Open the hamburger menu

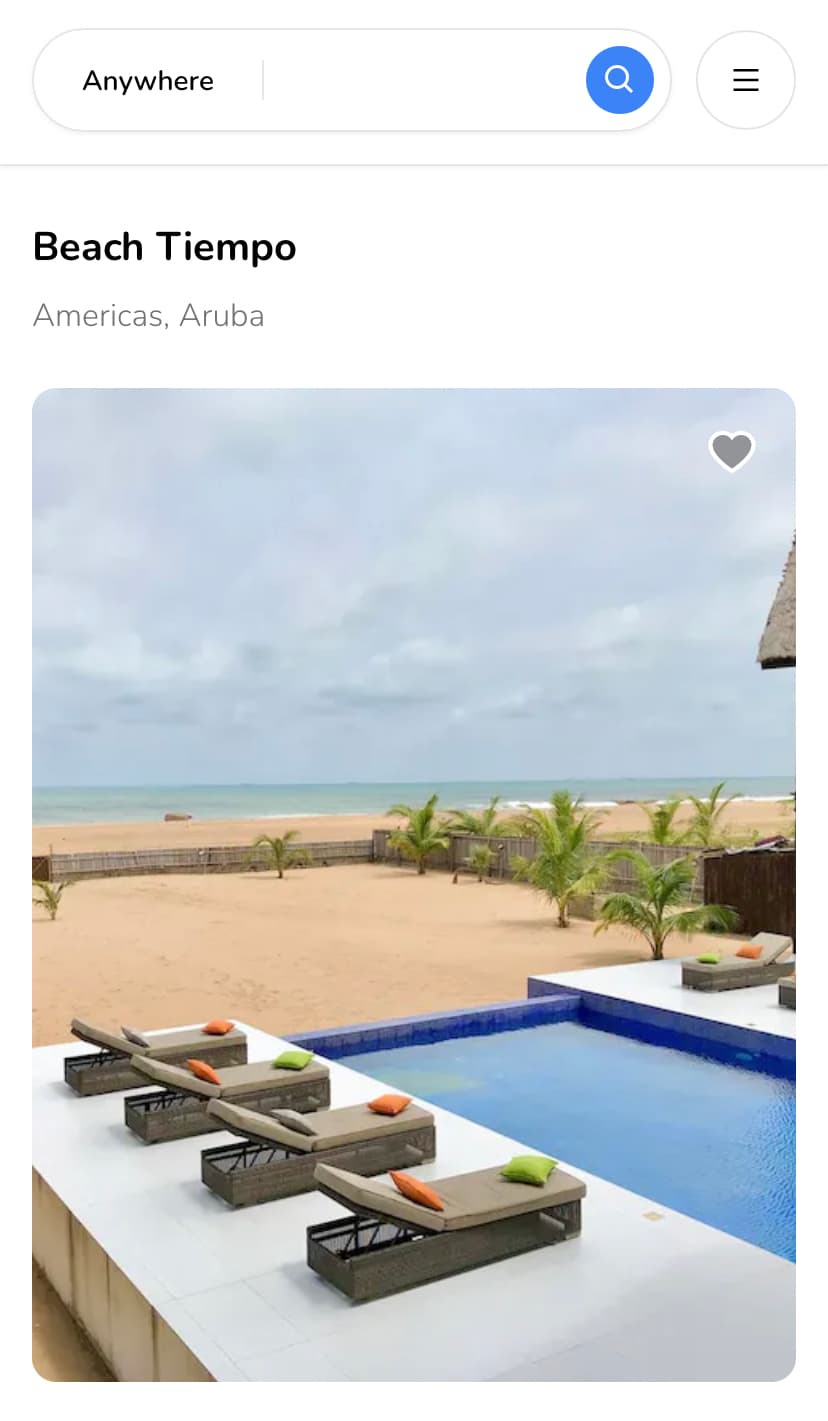pos(745,80)
